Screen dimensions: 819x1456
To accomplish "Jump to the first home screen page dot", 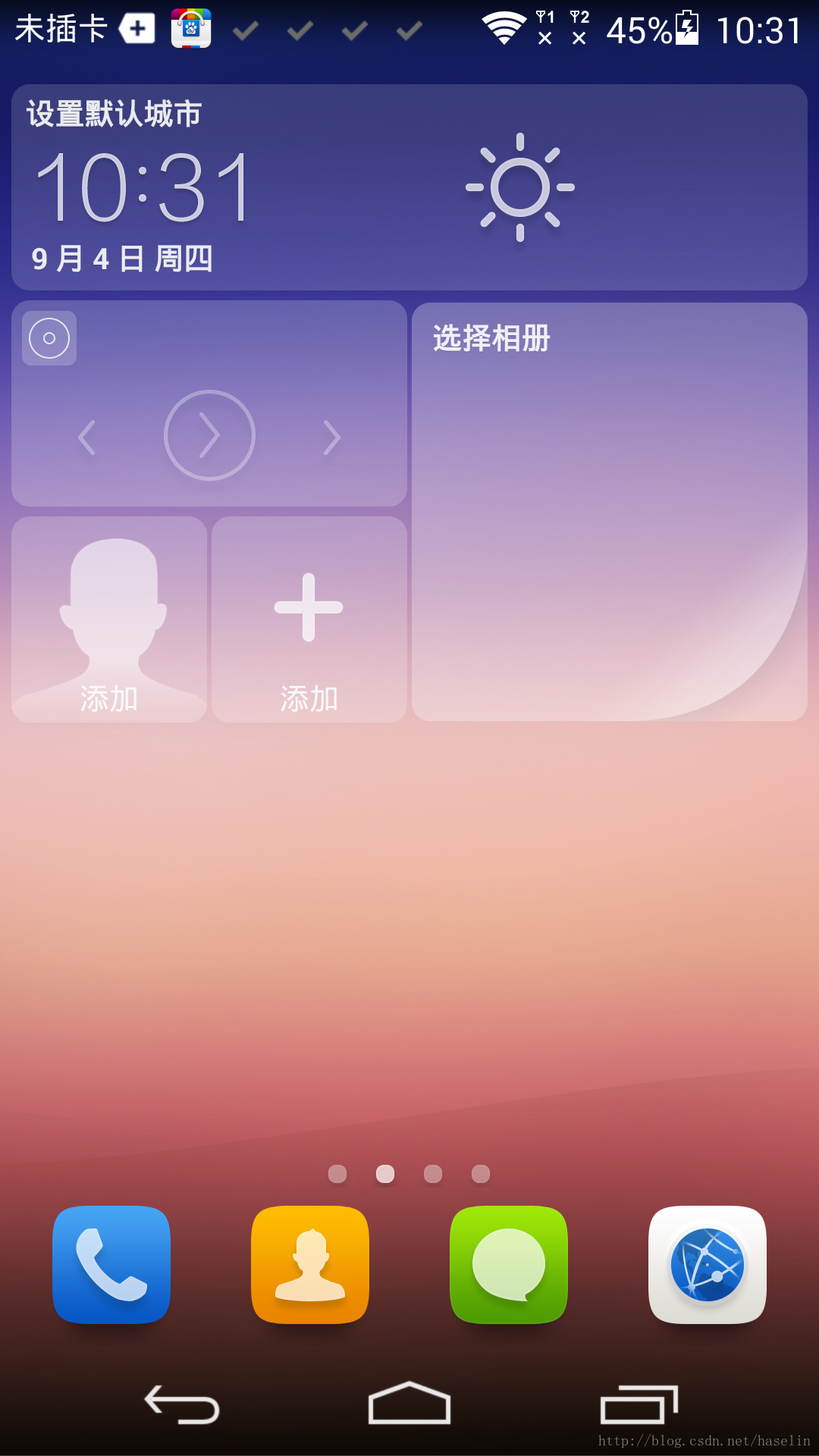I will [337, 1174].
